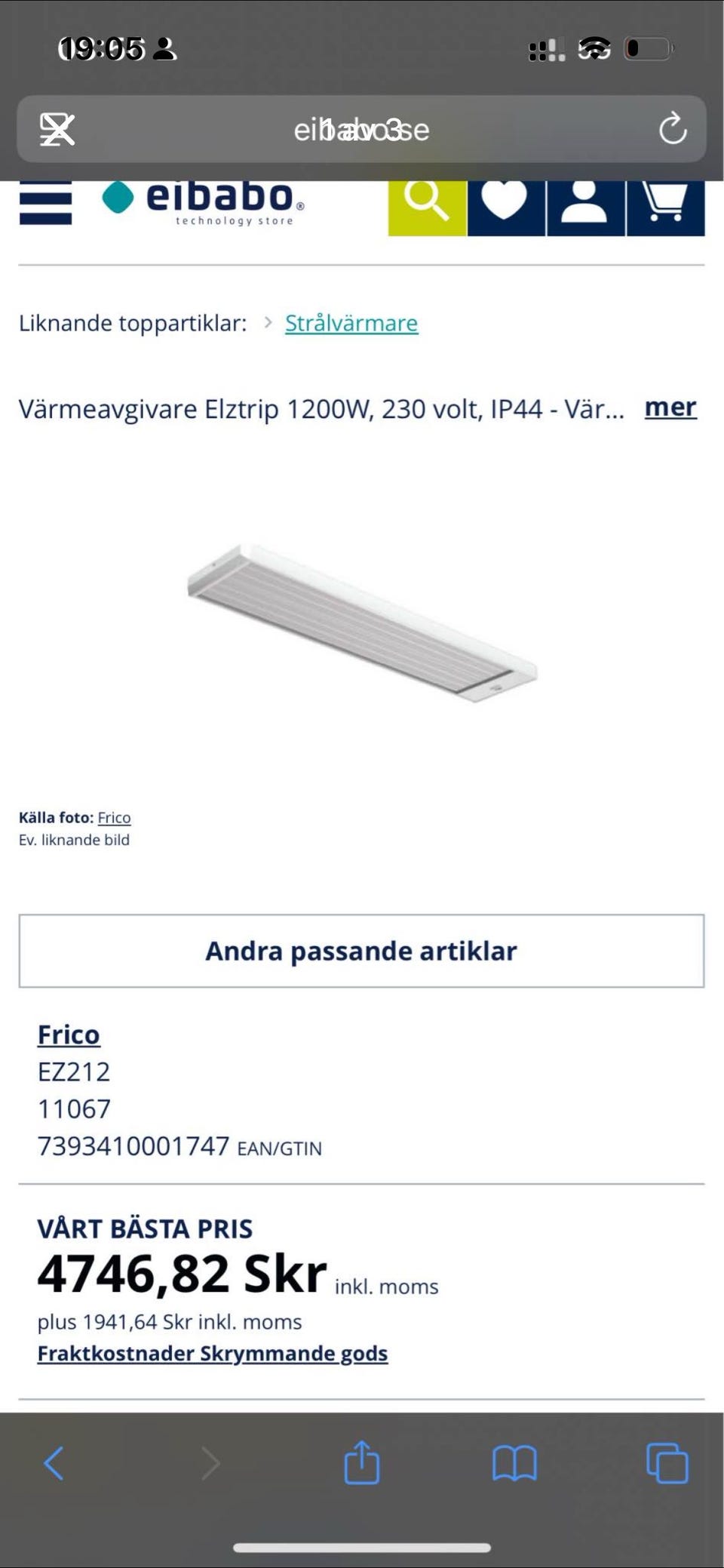Select the green search icon
Viewport: 724px width, 1568px height.
[426, 203]
